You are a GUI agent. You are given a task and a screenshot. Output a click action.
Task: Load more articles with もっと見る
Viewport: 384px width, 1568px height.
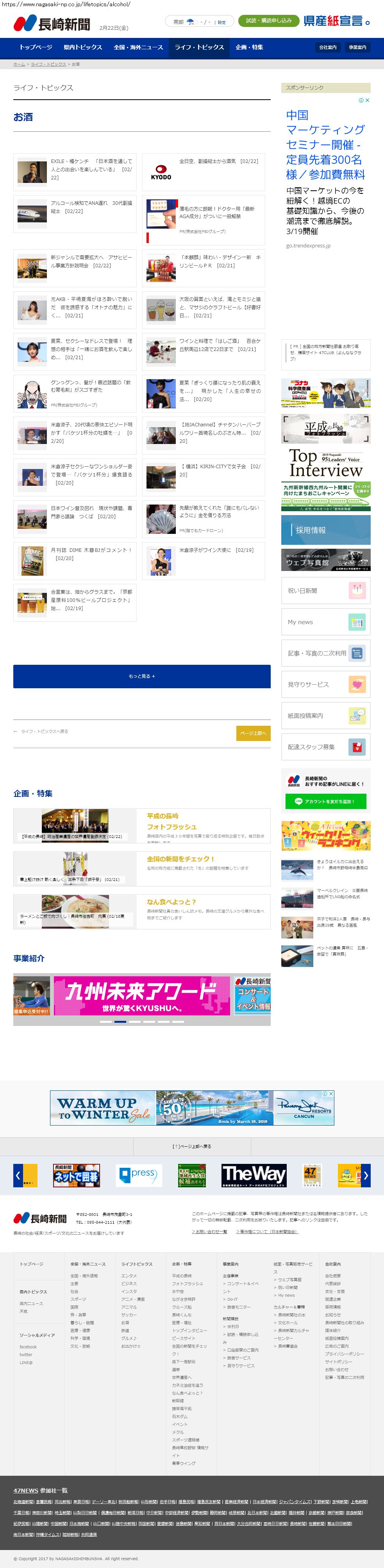(142, 676)
